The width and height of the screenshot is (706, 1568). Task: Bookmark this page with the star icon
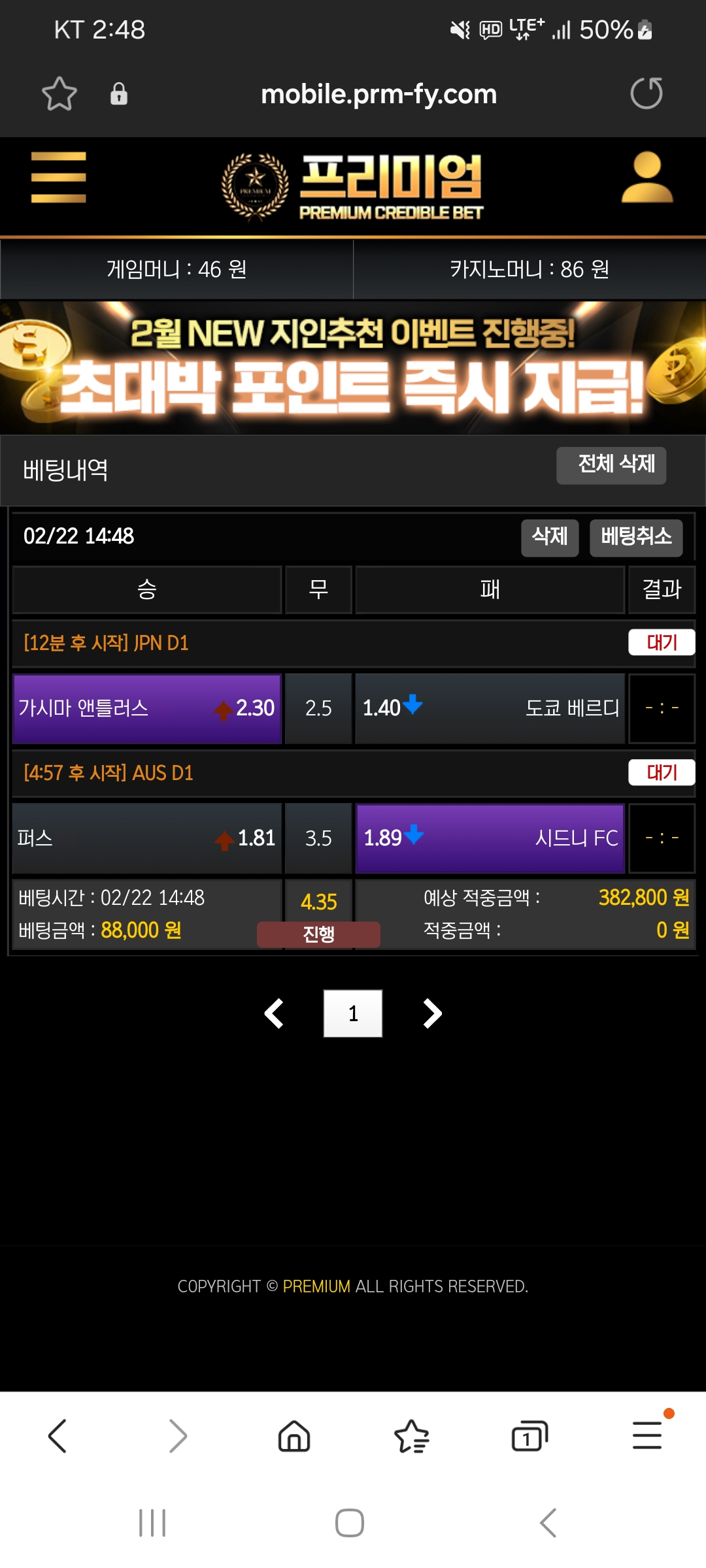pyautogui.click(x=59, y=94)
